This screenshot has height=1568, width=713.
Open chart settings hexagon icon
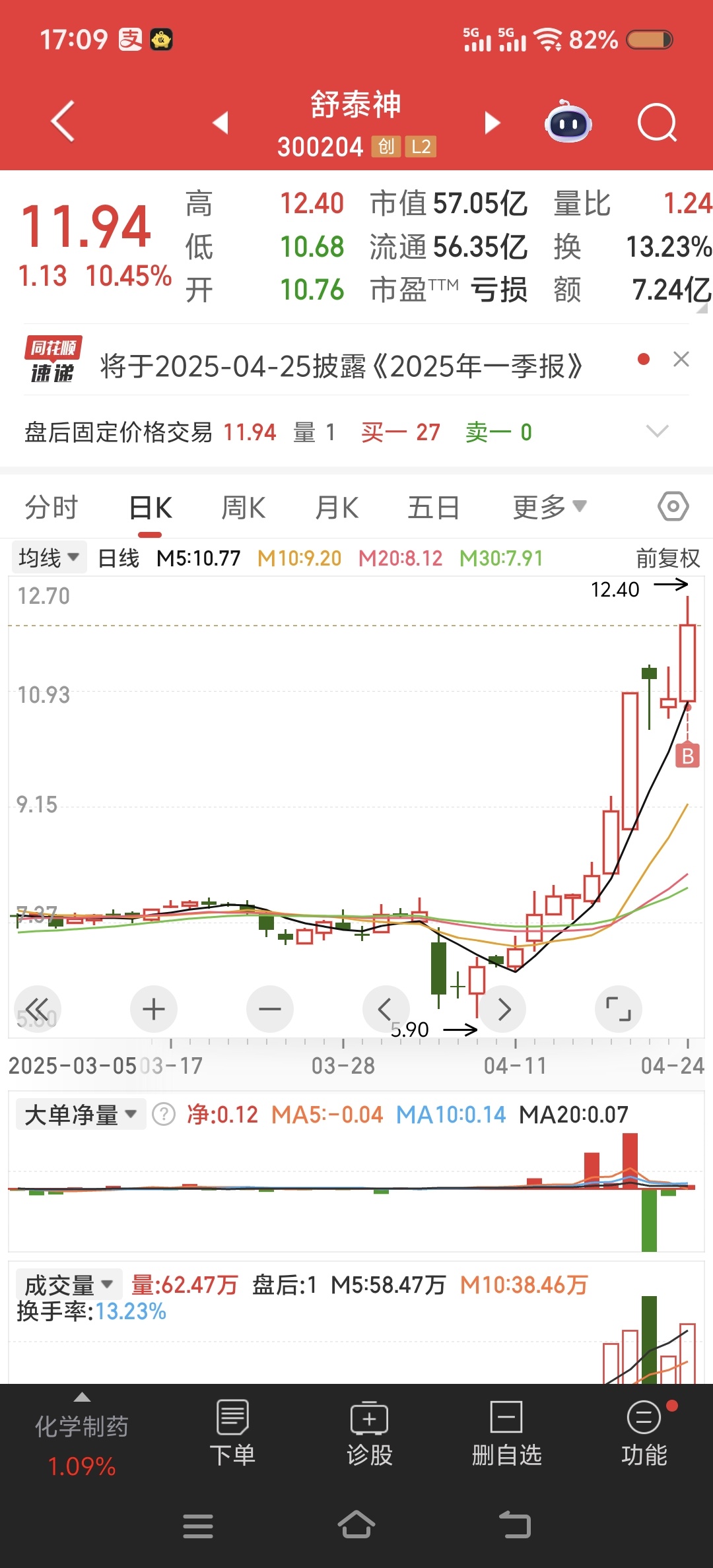(x=673, y=507)
